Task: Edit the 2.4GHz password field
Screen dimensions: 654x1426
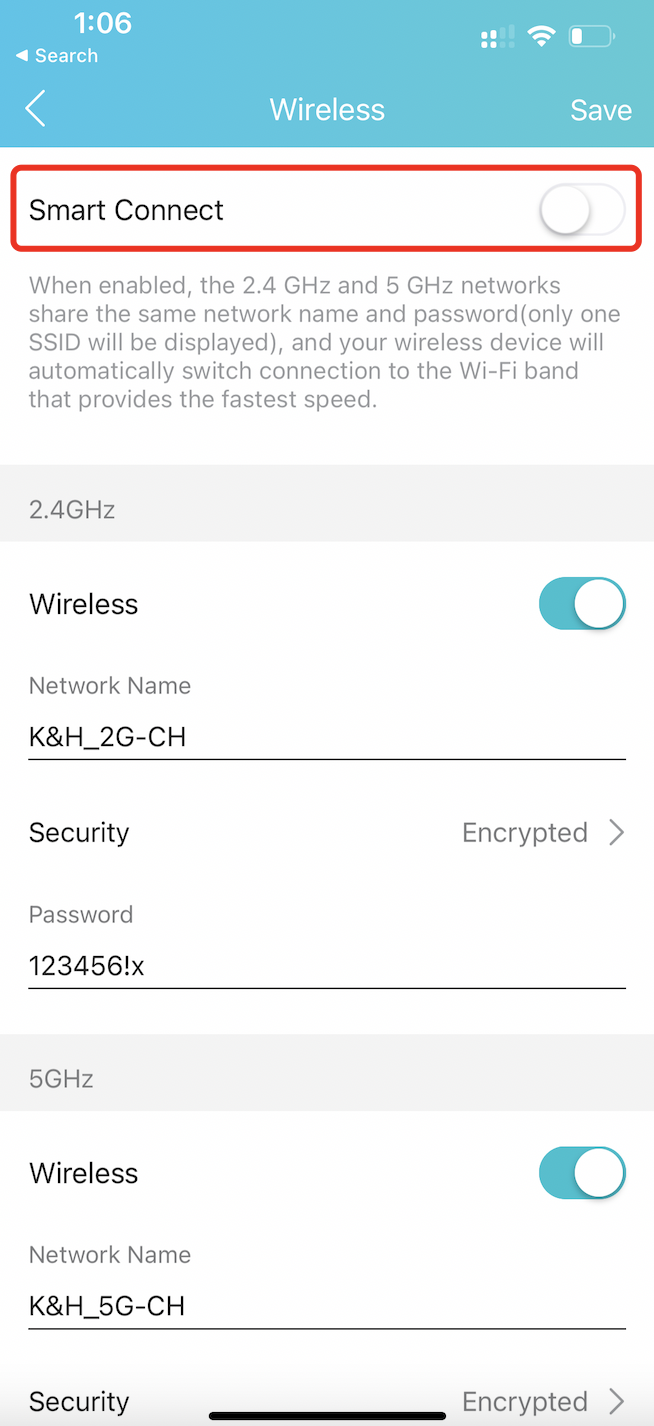Action: (326, 966)
